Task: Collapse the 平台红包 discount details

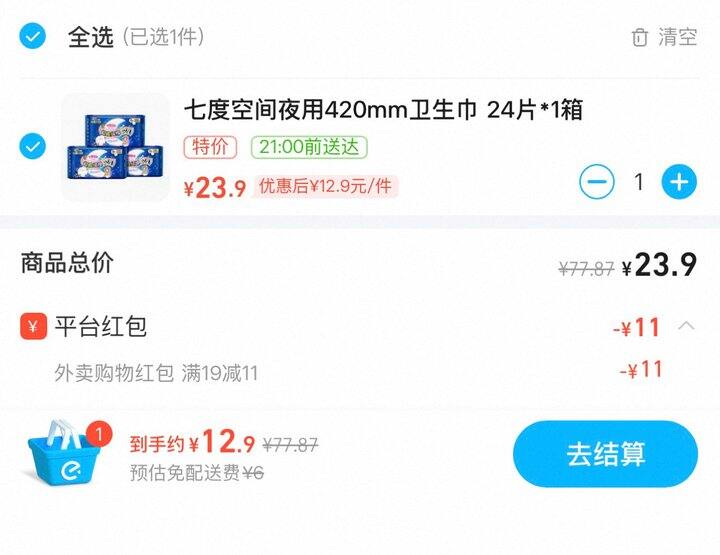Action: tap(686, 326)
